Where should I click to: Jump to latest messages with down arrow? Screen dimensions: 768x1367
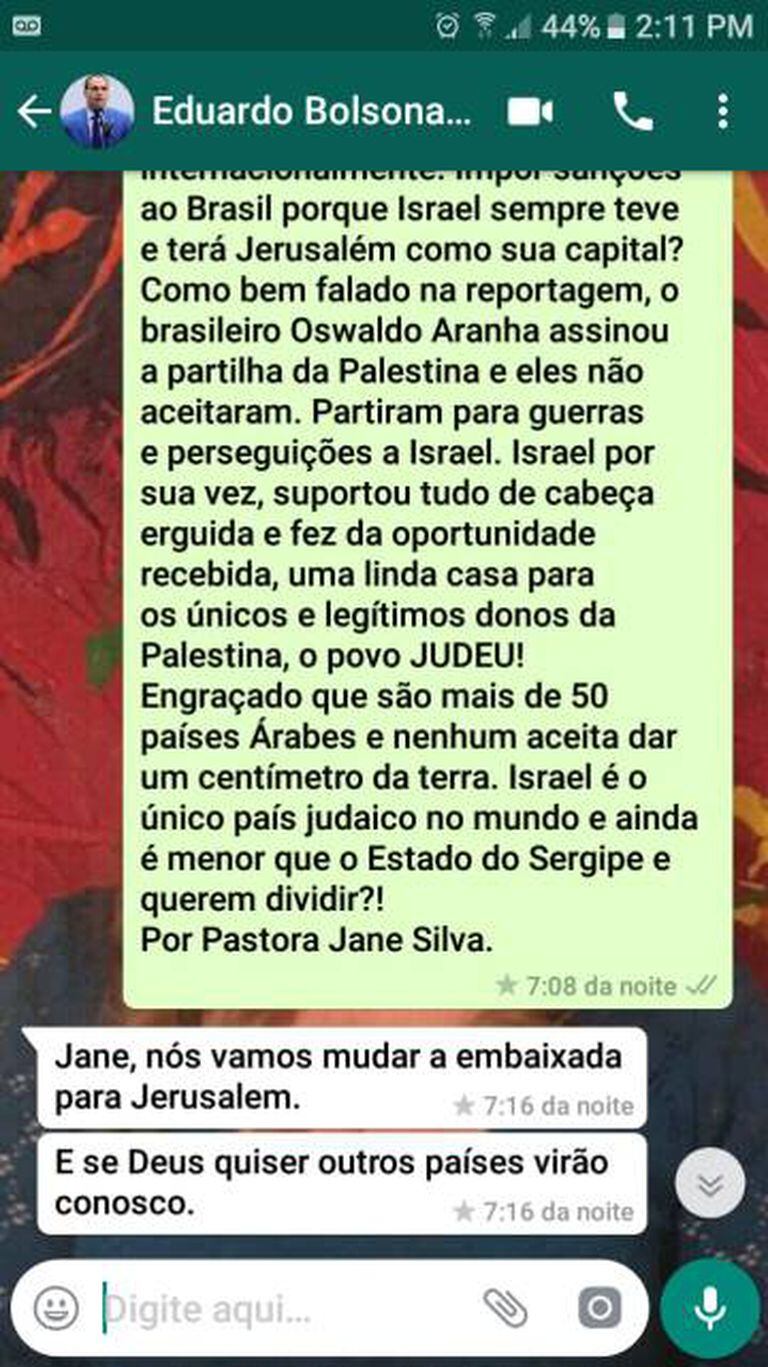pos(709,1185)
